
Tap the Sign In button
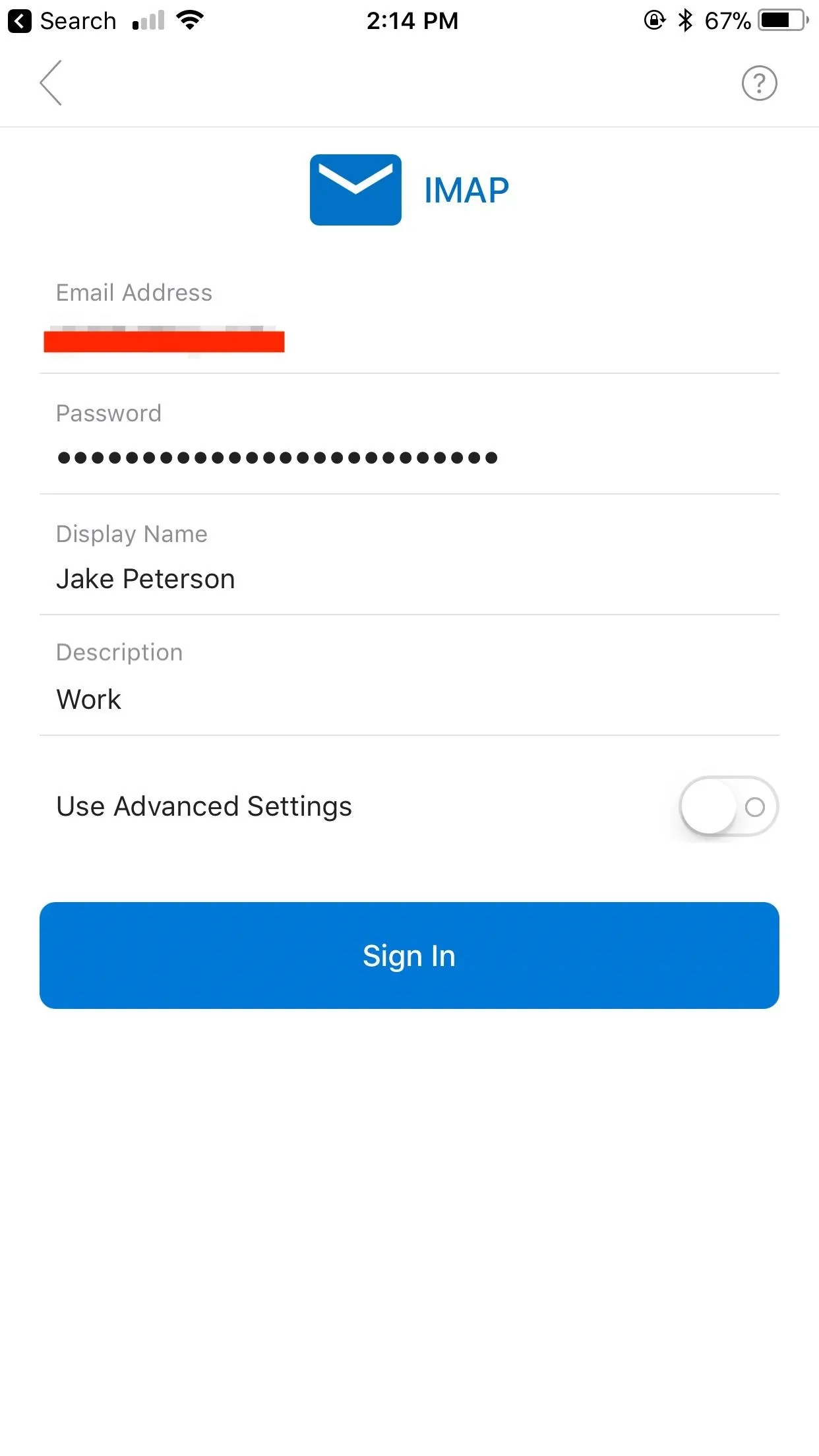tap(409, 955)
